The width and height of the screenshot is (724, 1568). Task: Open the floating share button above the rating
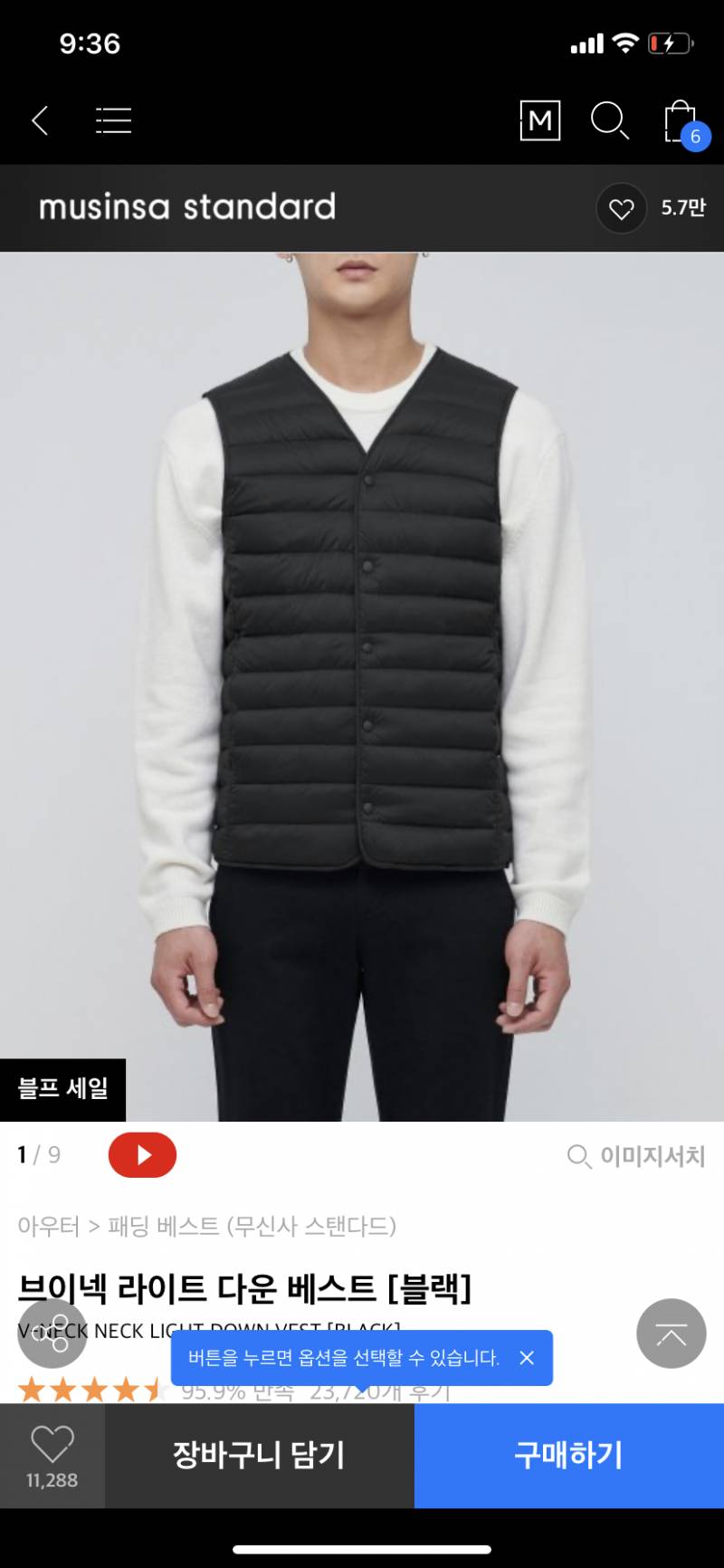tap(52, 1334)
